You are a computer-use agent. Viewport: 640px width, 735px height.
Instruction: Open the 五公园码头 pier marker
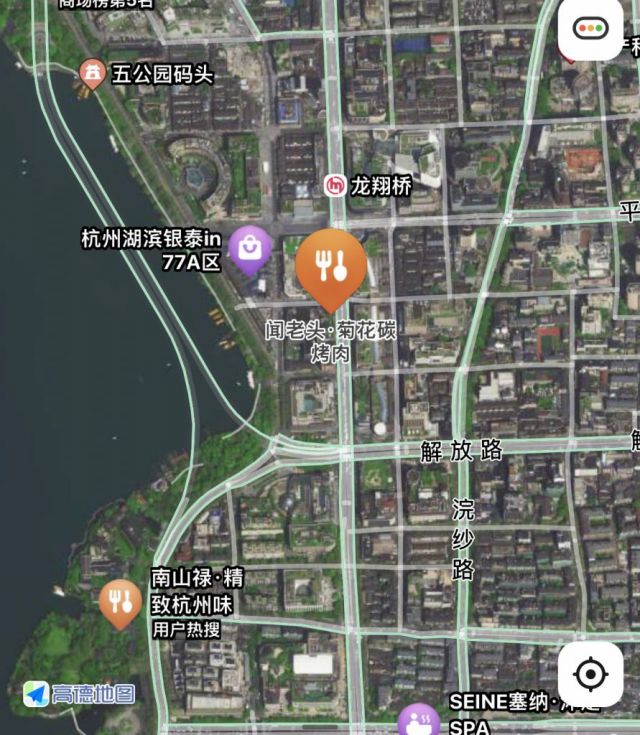[92, 72]
